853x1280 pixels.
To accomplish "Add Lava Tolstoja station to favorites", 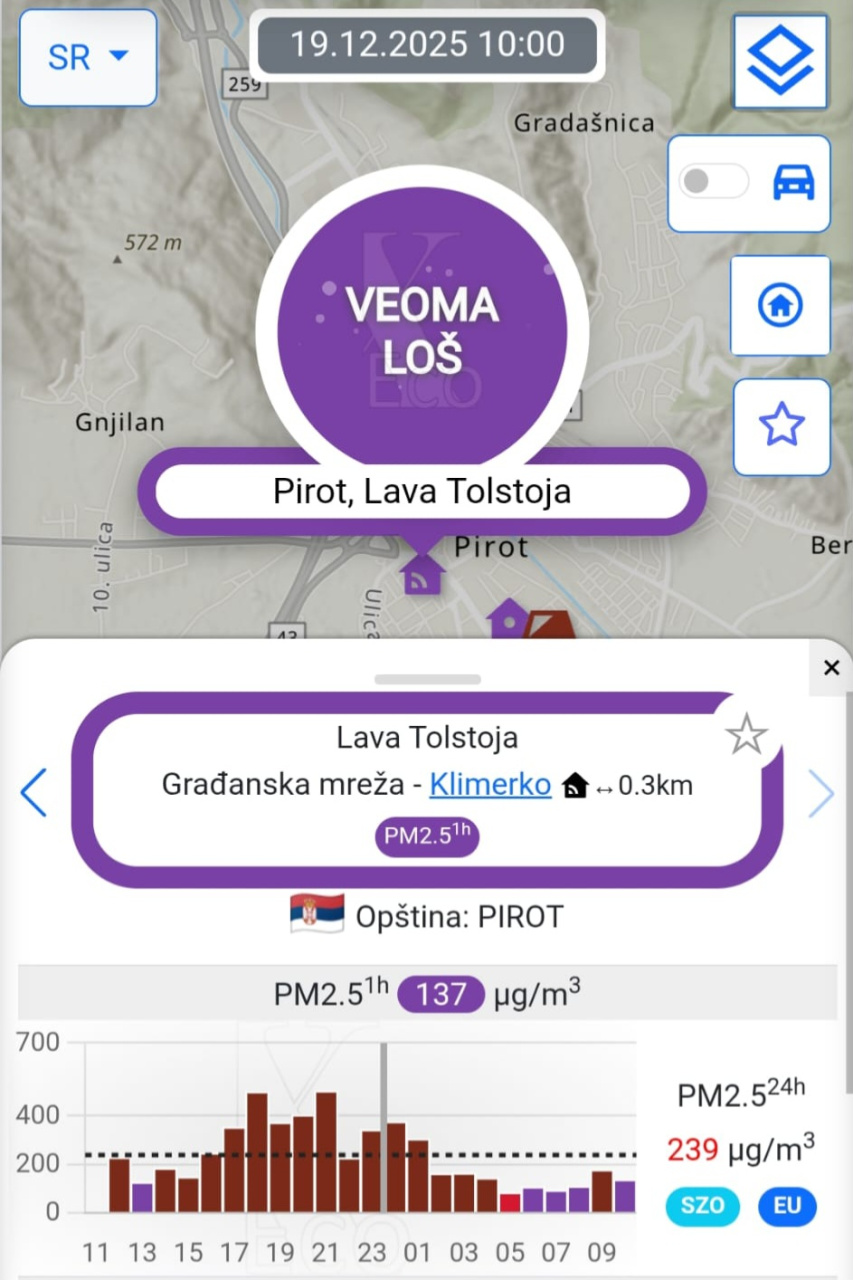I will [746, 736].
